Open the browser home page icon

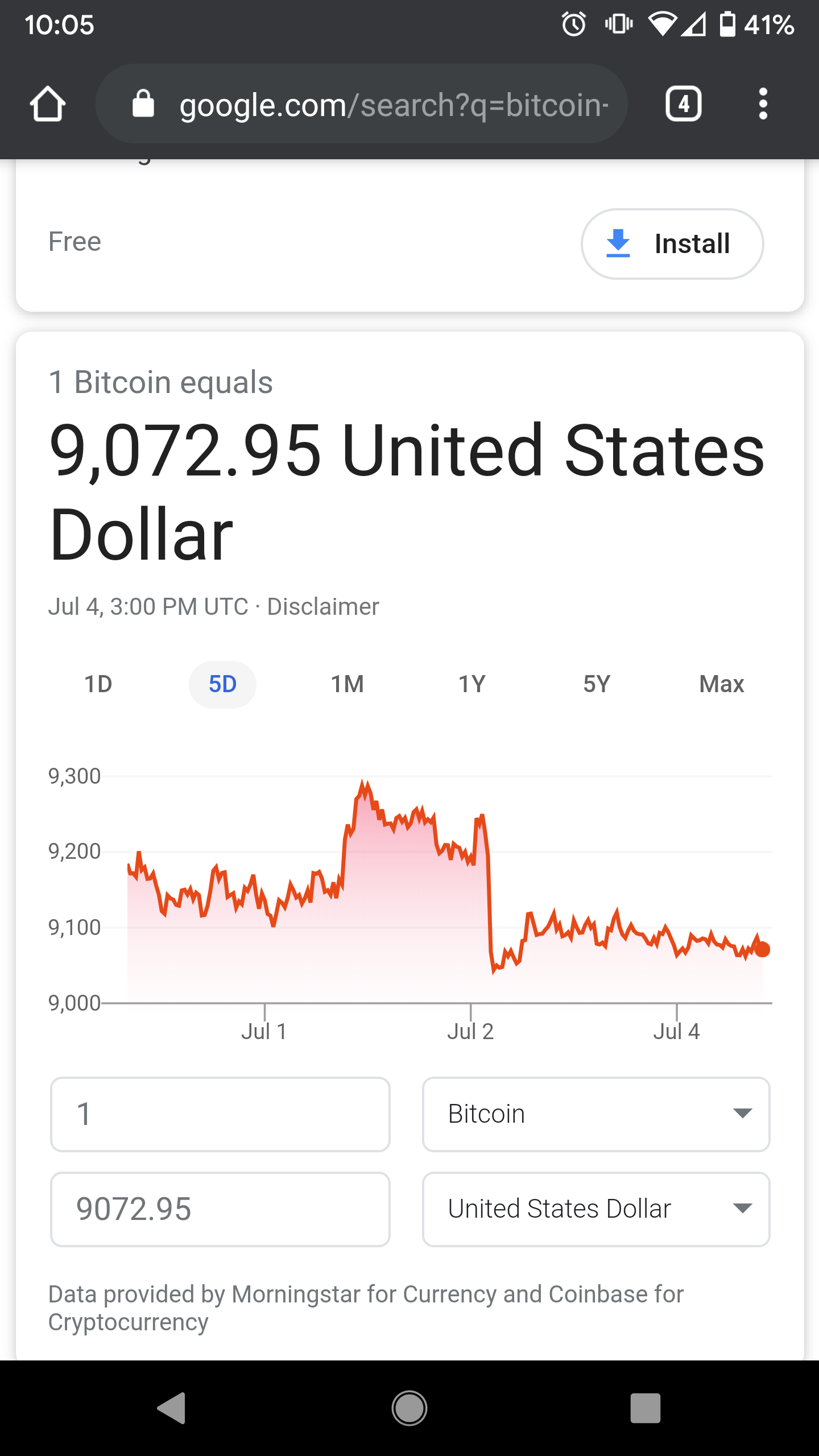coord(48,104)
